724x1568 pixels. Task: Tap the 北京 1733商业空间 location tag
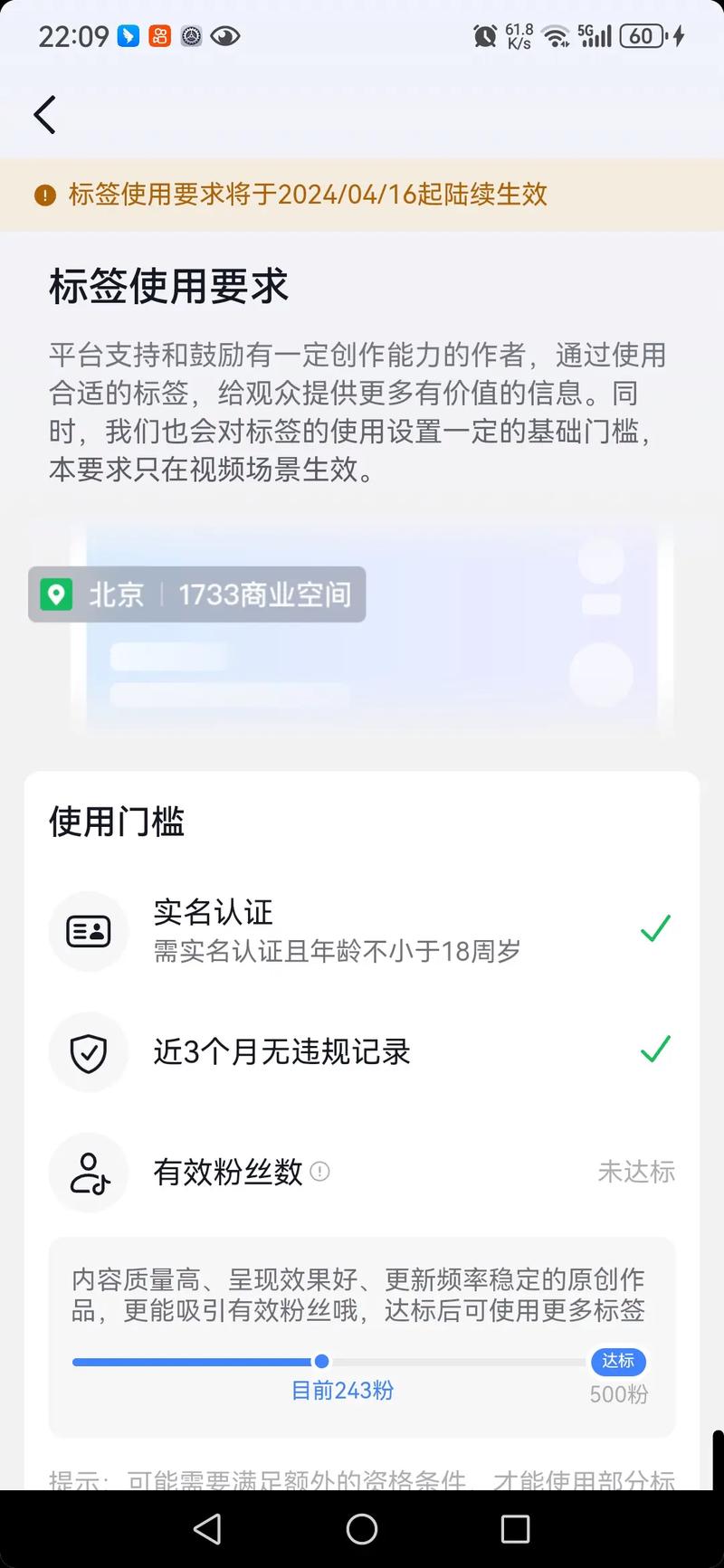pos(196,594)
